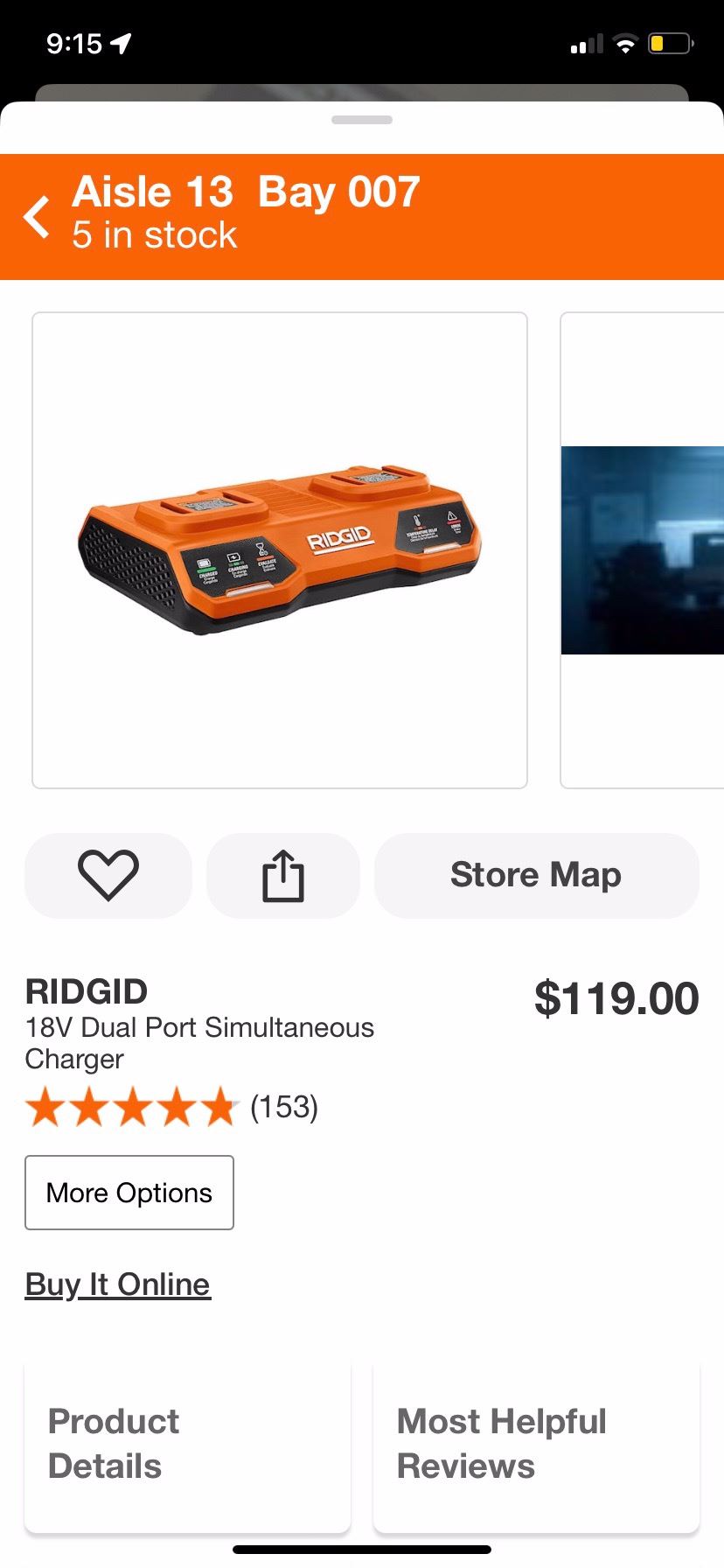Tap More Options button

(129, 1193)
